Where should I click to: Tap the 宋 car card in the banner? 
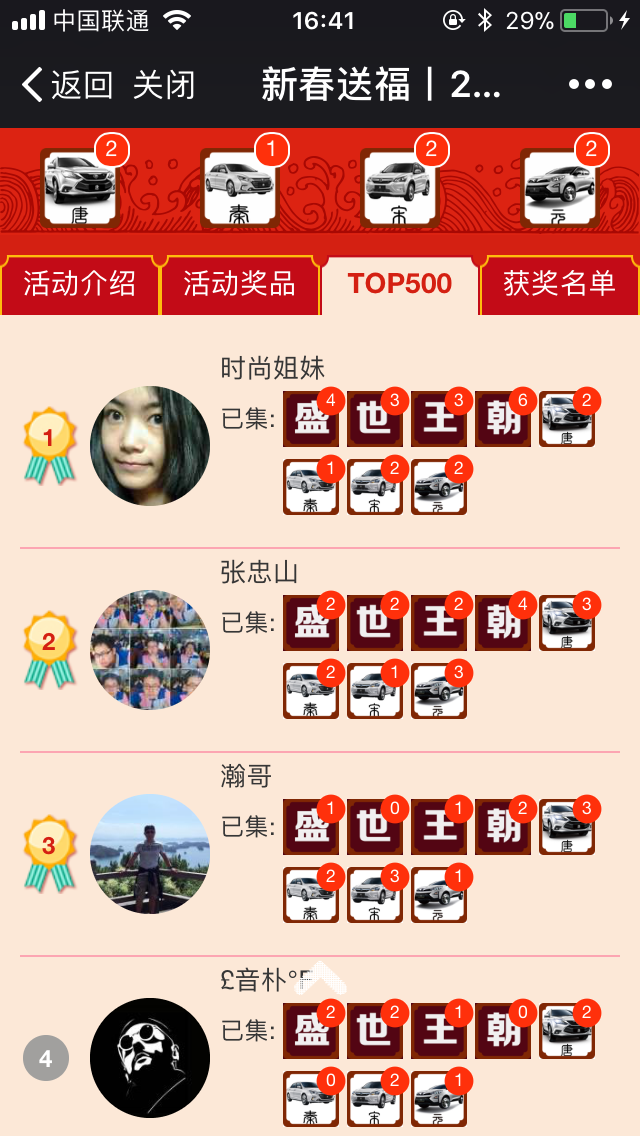pos(399,188)
